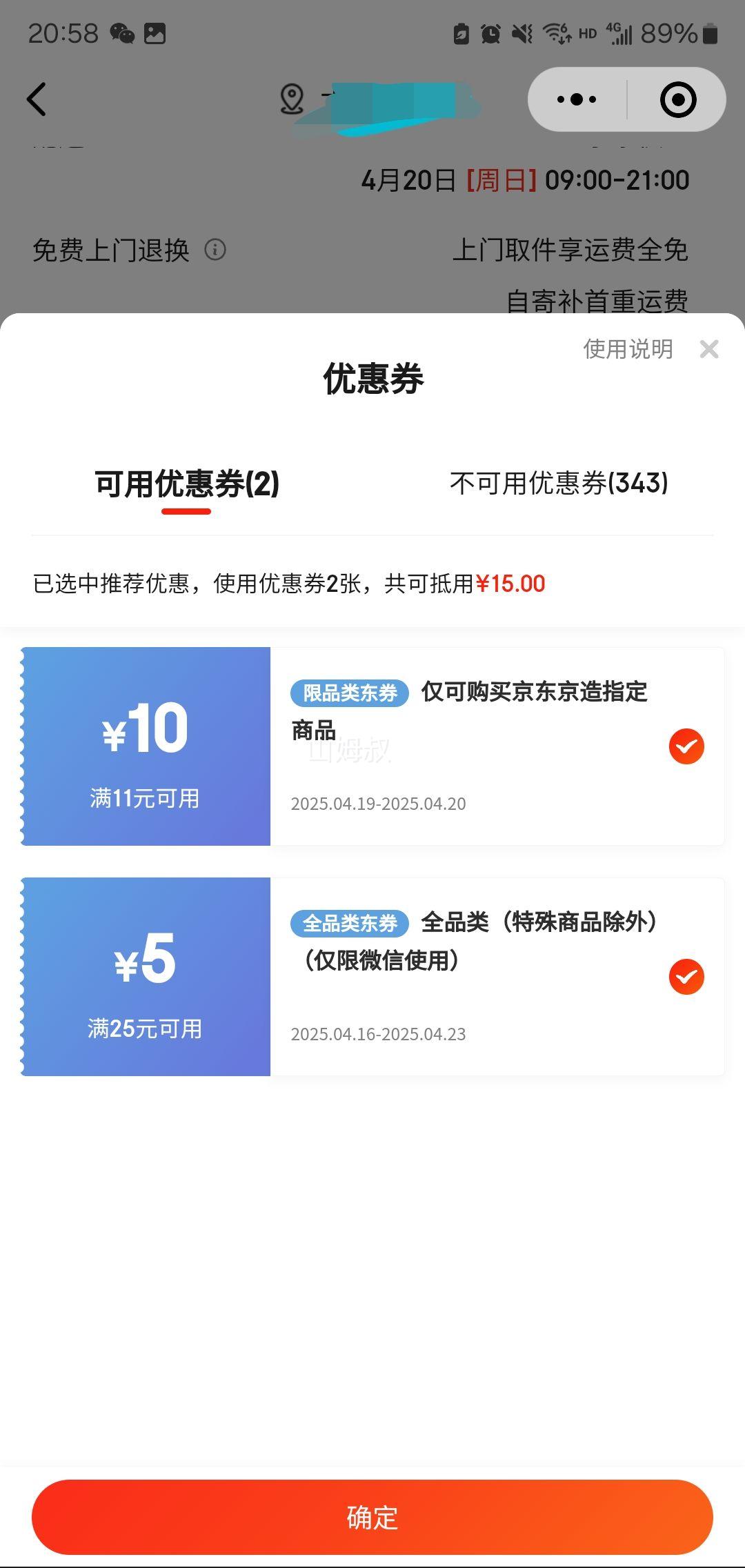Select the 可用优惠券(2) tab
This screenshot has height=1568, width=745.
pos(187,484)
